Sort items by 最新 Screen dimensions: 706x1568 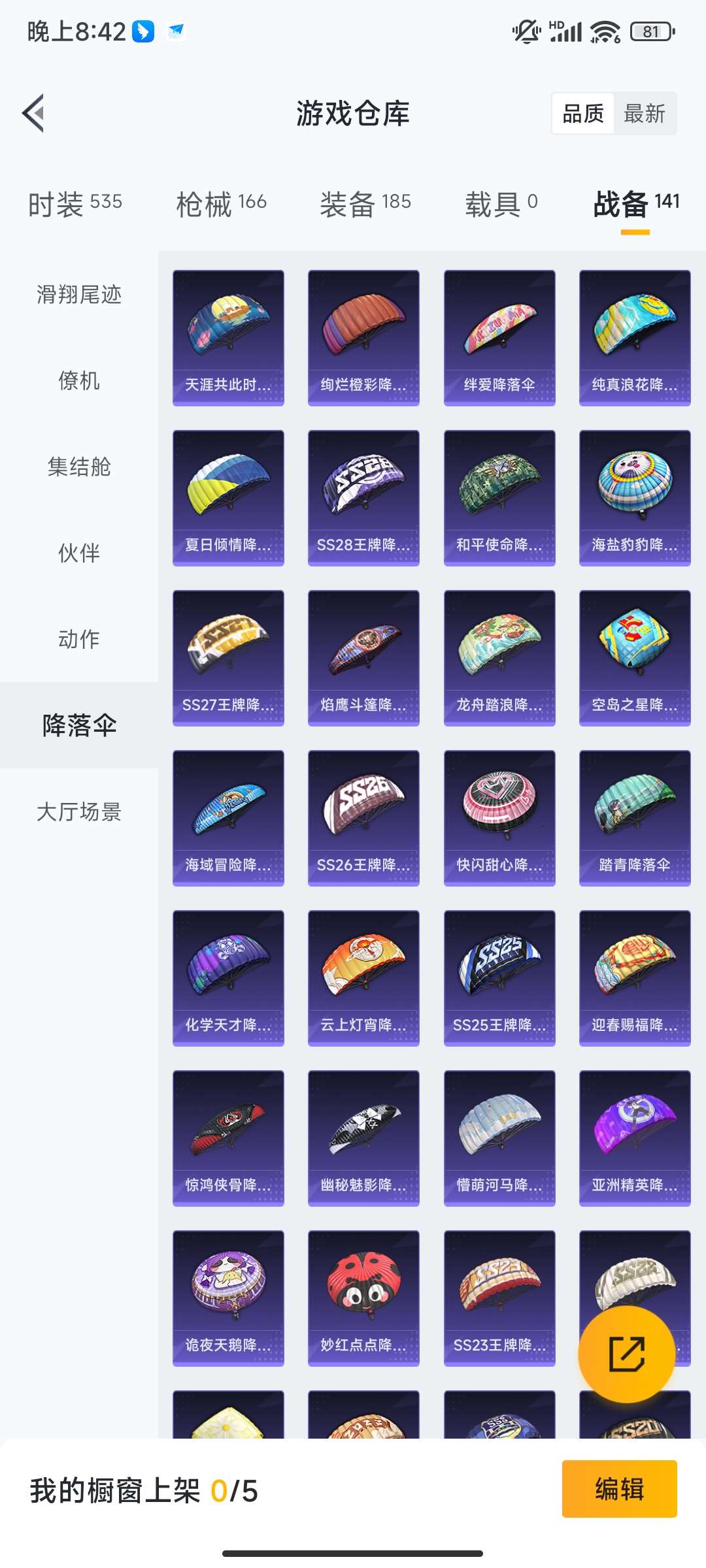click(644, 114)
